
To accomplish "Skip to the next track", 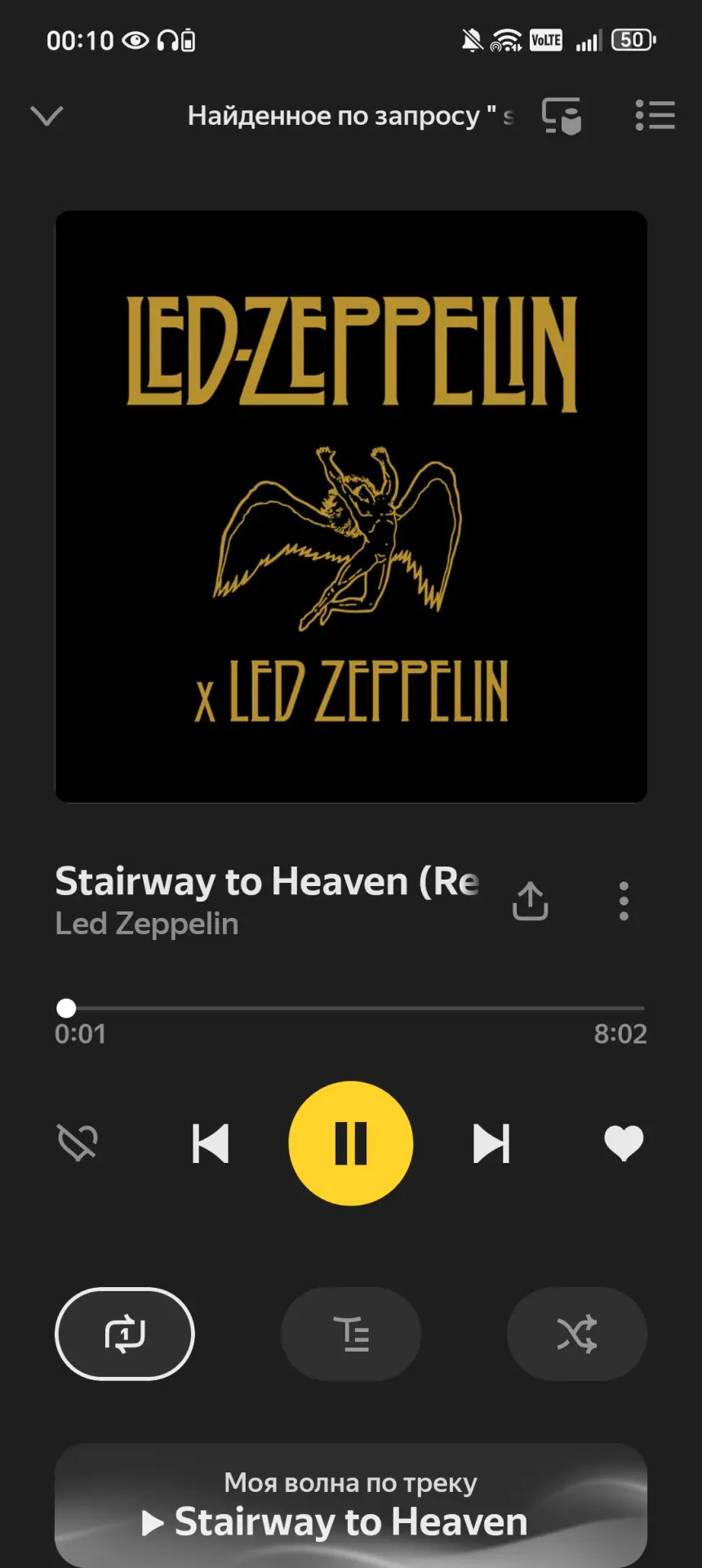I will pos(491,1143).
